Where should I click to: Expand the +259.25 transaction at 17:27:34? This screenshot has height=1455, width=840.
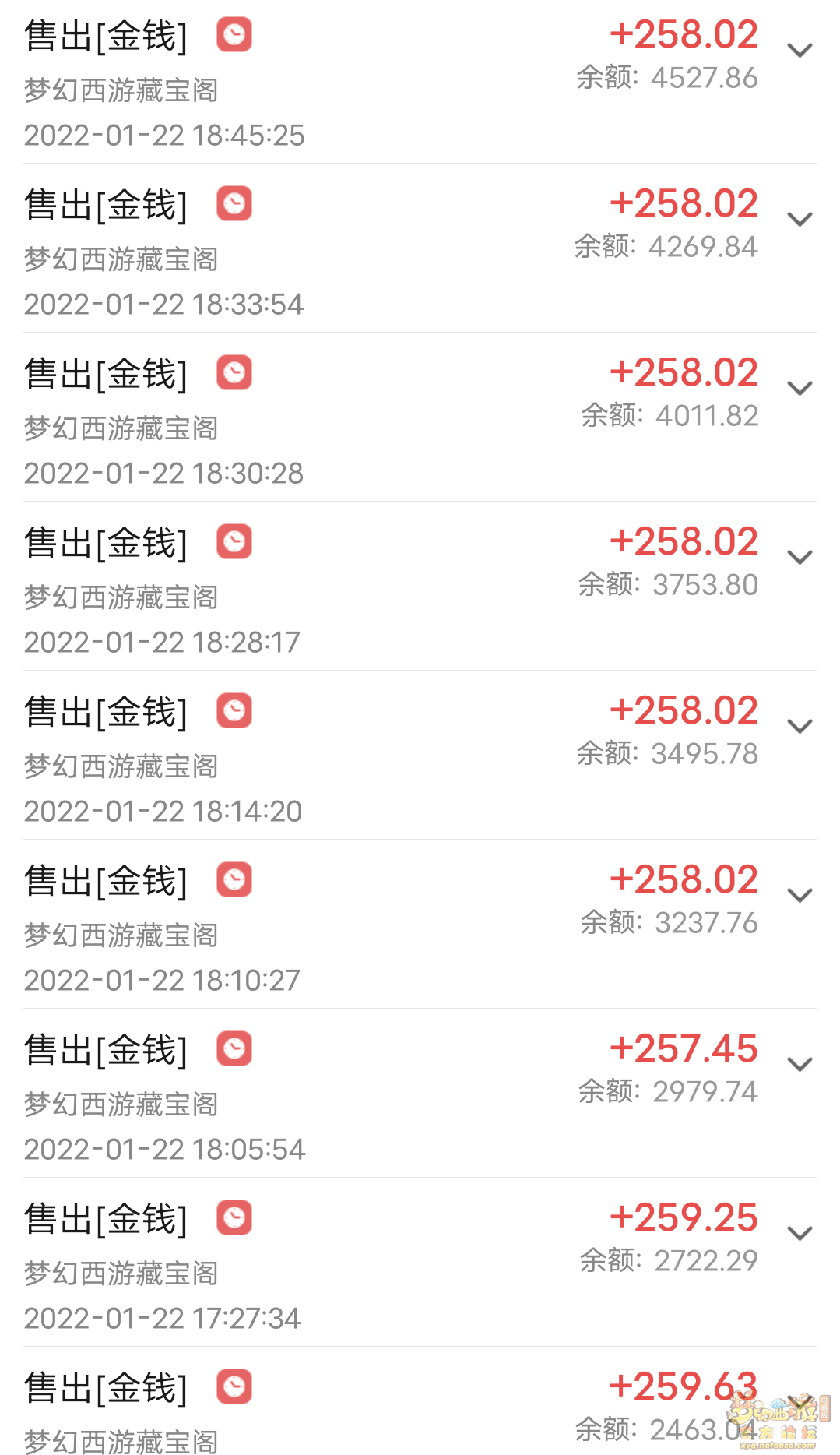[800, 1234]
